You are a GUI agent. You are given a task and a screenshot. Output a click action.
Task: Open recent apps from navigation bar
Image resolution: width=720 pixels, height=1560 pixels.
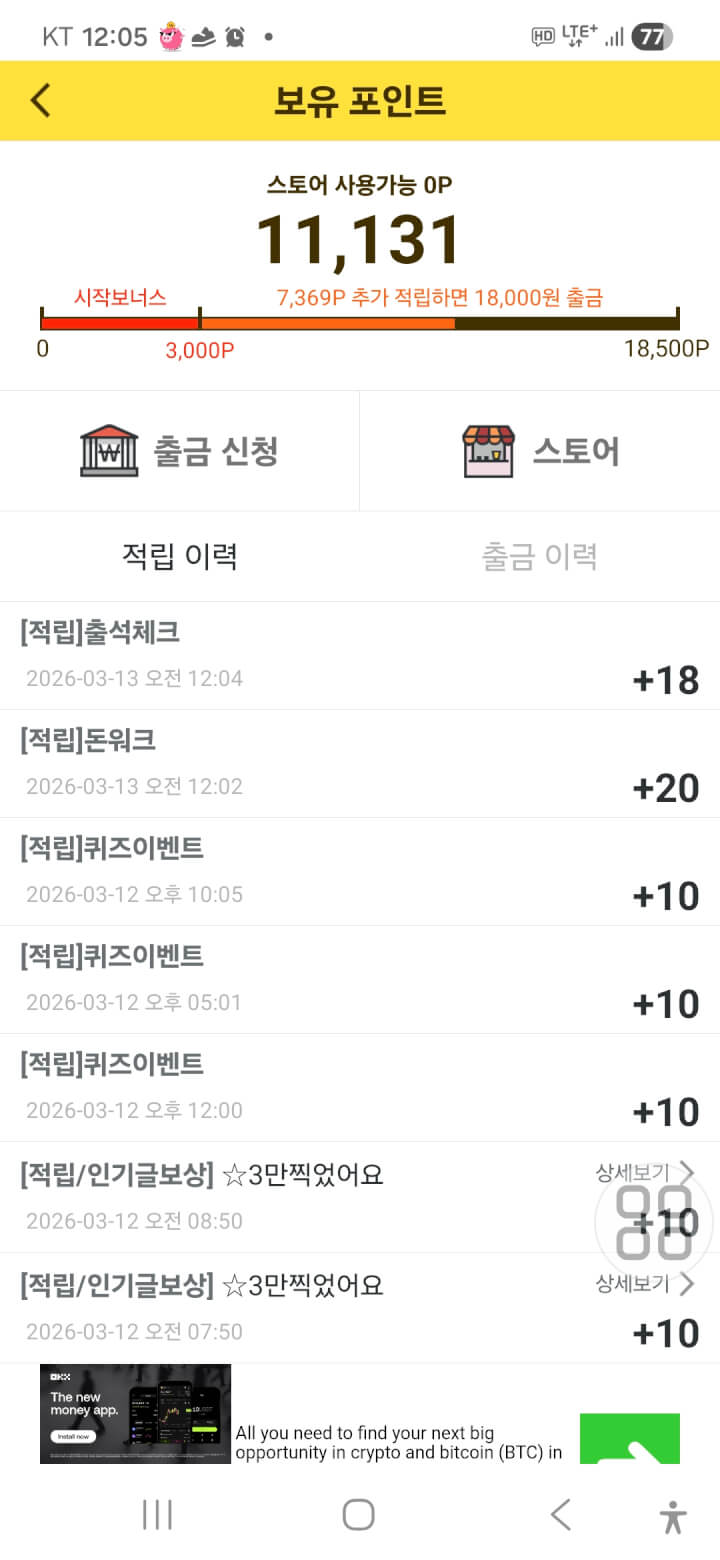pos(157,1515)
